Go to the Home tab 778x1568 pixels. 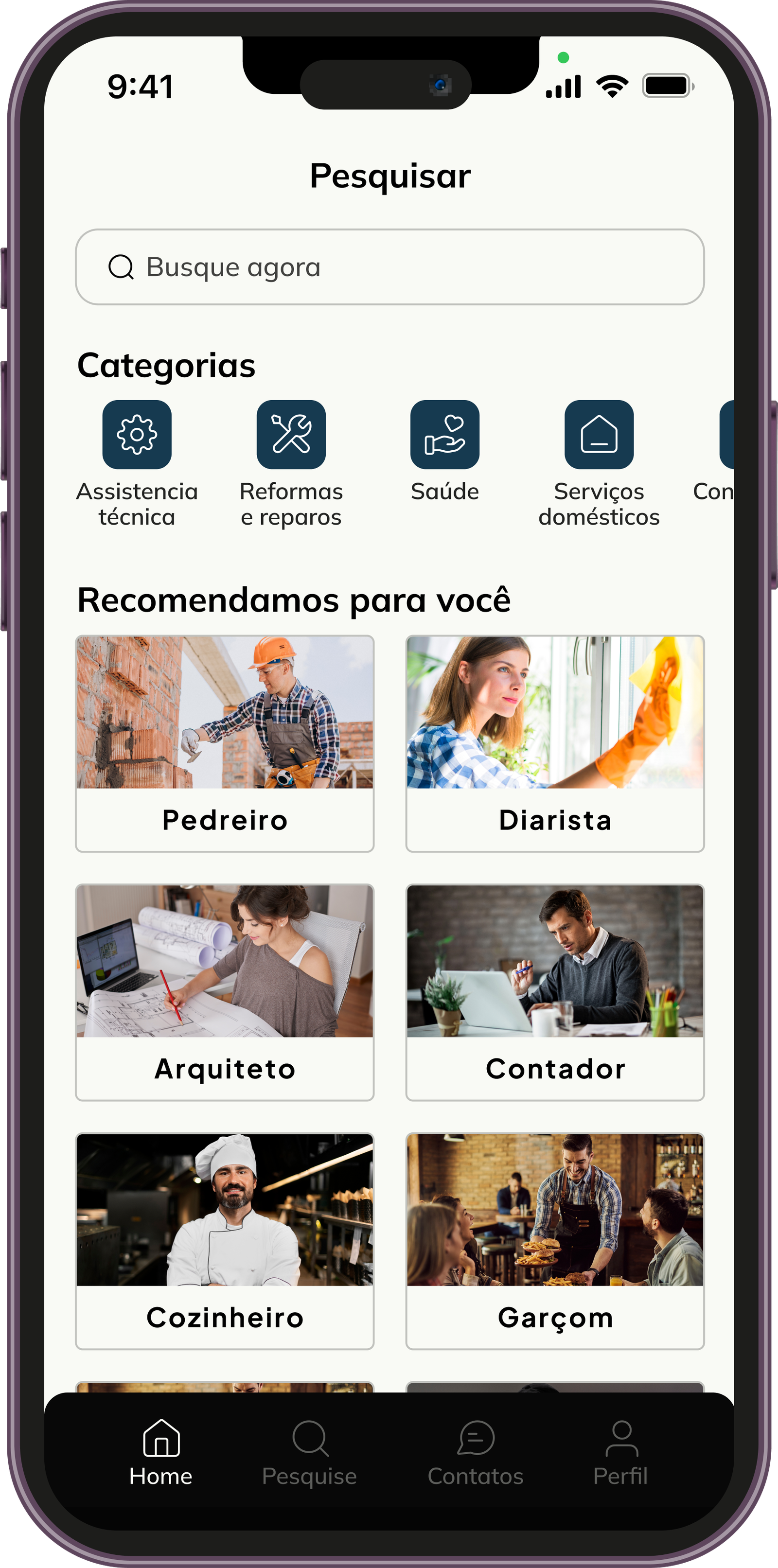pyautogui.click(x=161, y=1453)
